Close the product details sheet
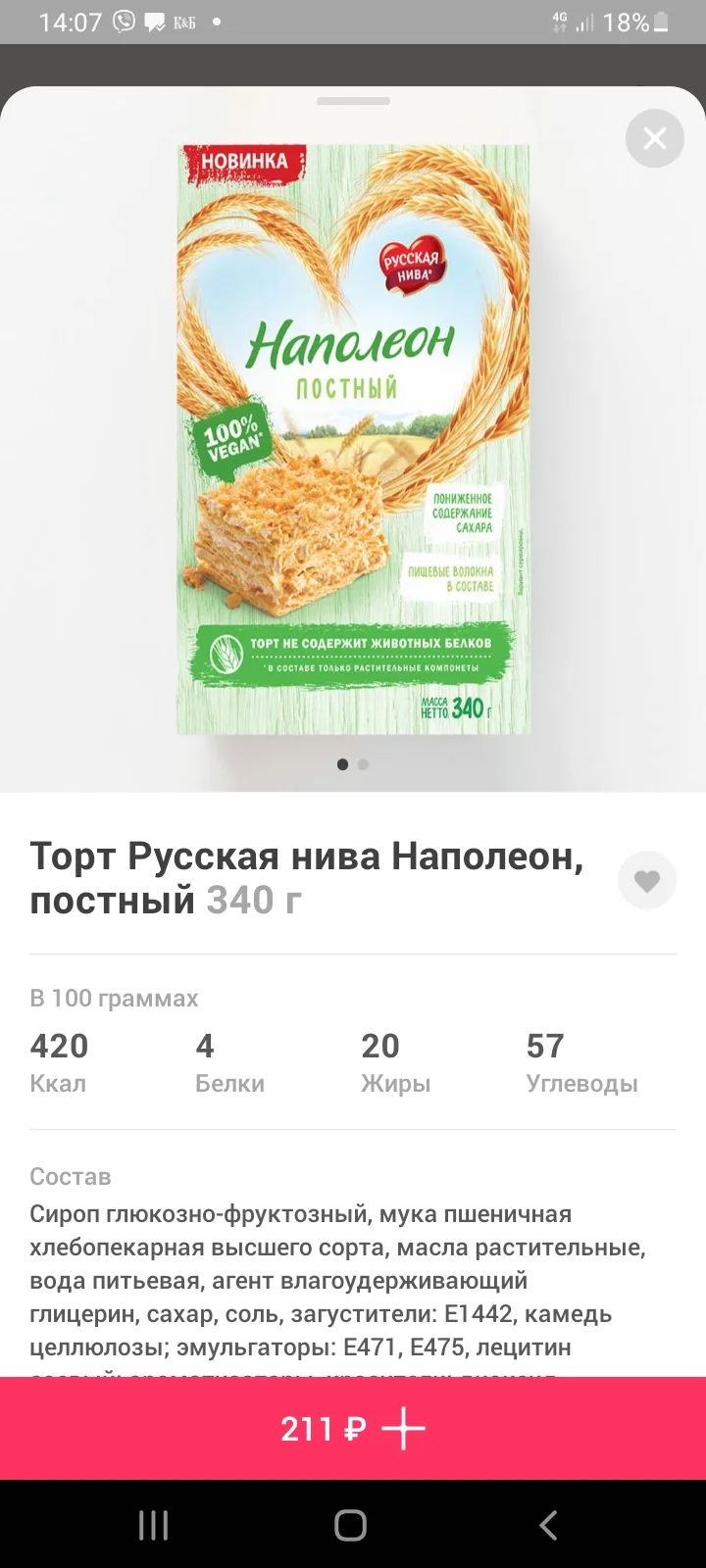This screenshot has width=706, height=1568. (654, 138)
